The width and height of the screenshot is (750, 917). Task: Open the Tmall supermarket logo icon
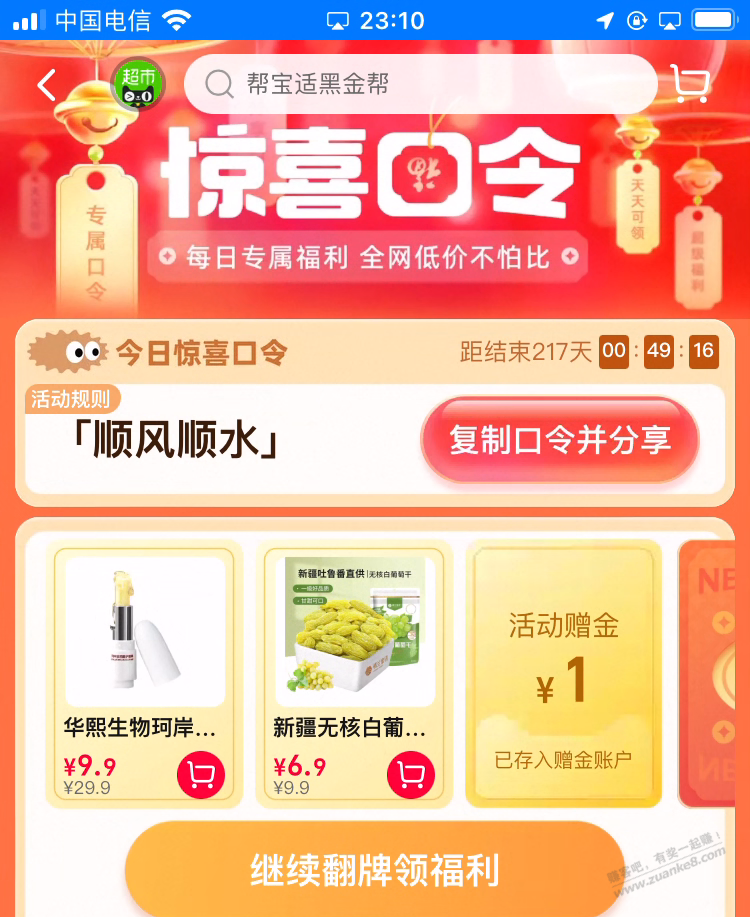(137, 84)
